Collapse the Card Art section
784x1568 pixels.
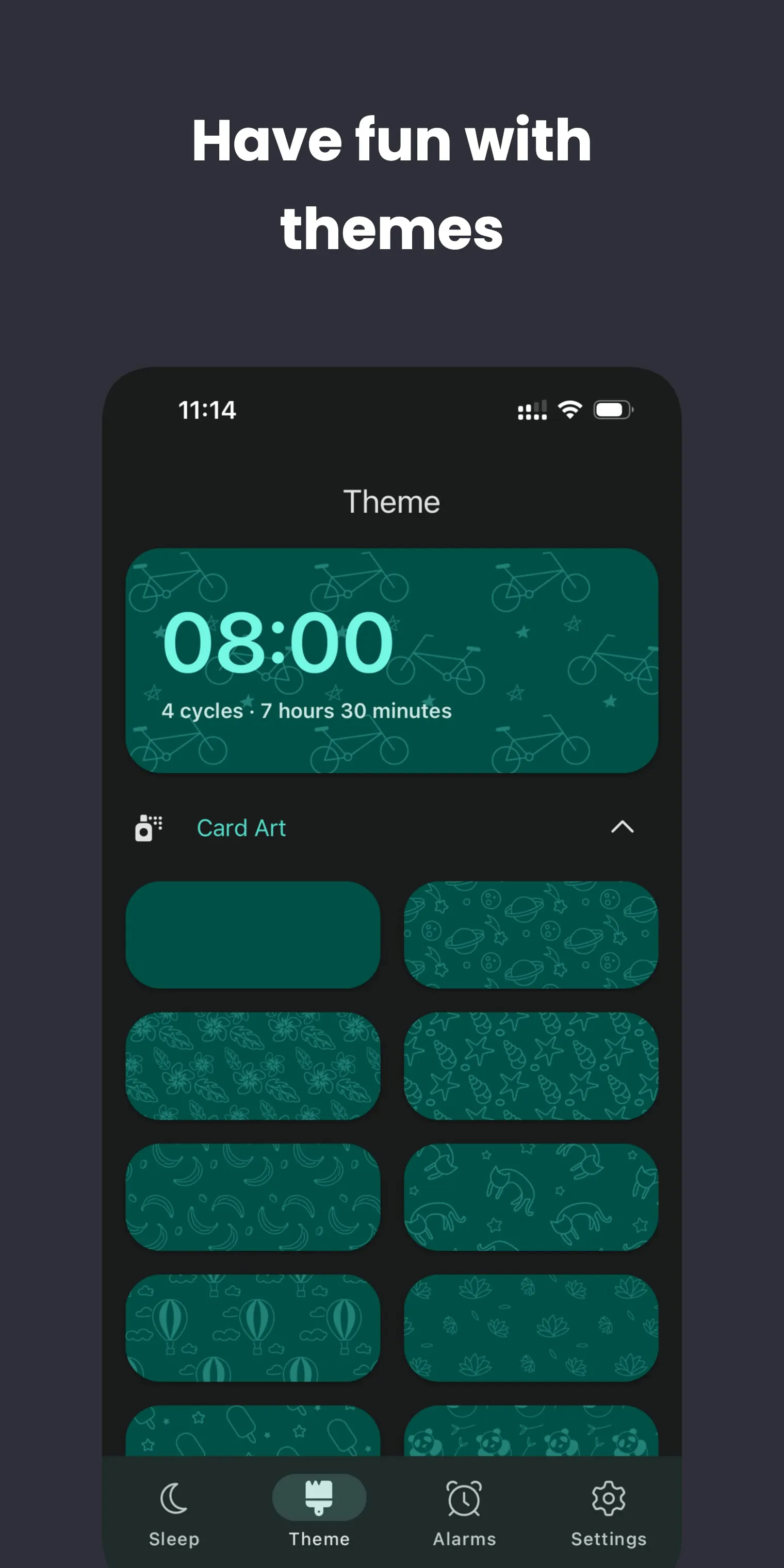[622, 827]
